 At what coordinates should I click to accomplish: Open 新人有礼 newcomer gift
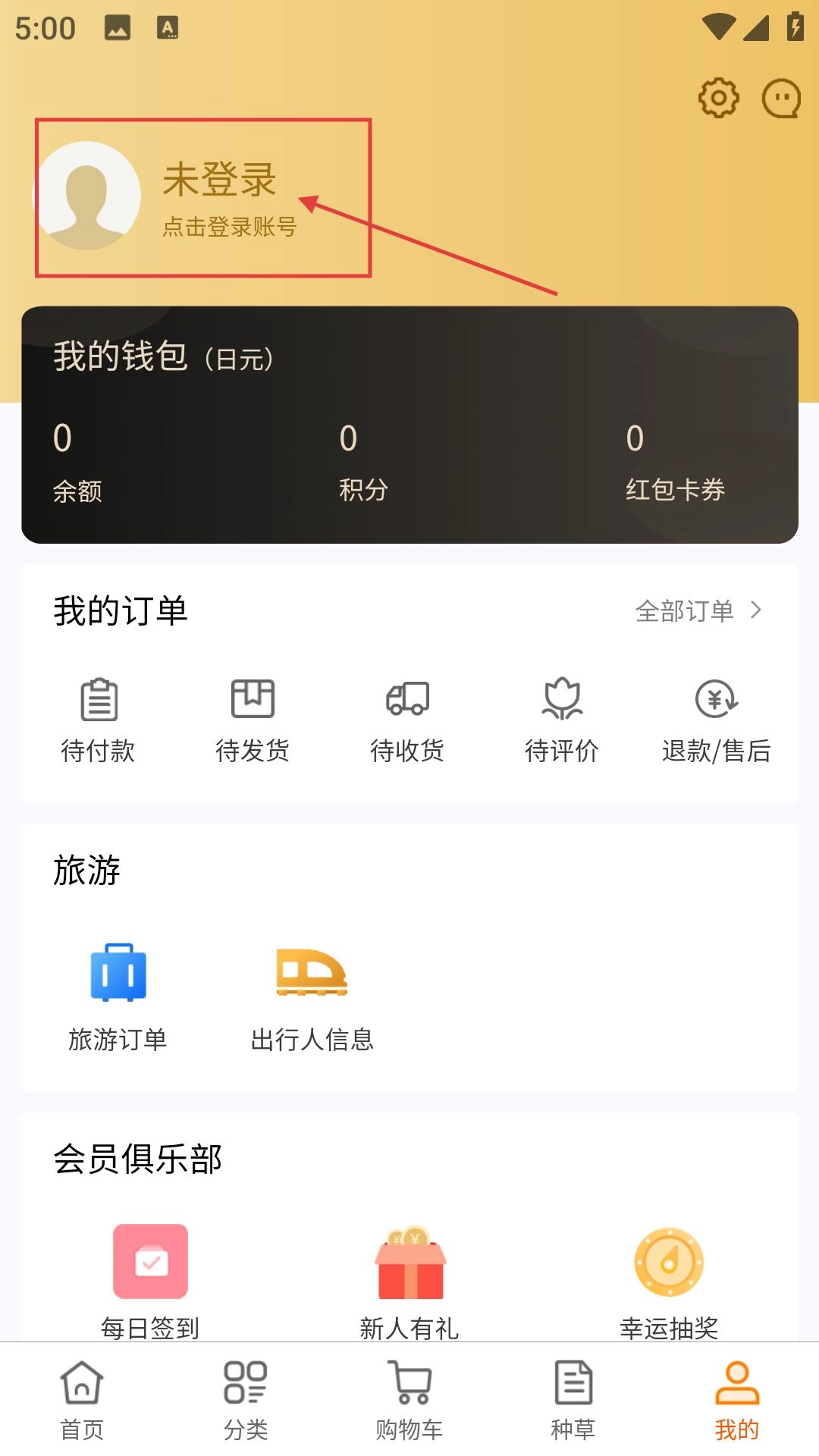pos(409,1278)
